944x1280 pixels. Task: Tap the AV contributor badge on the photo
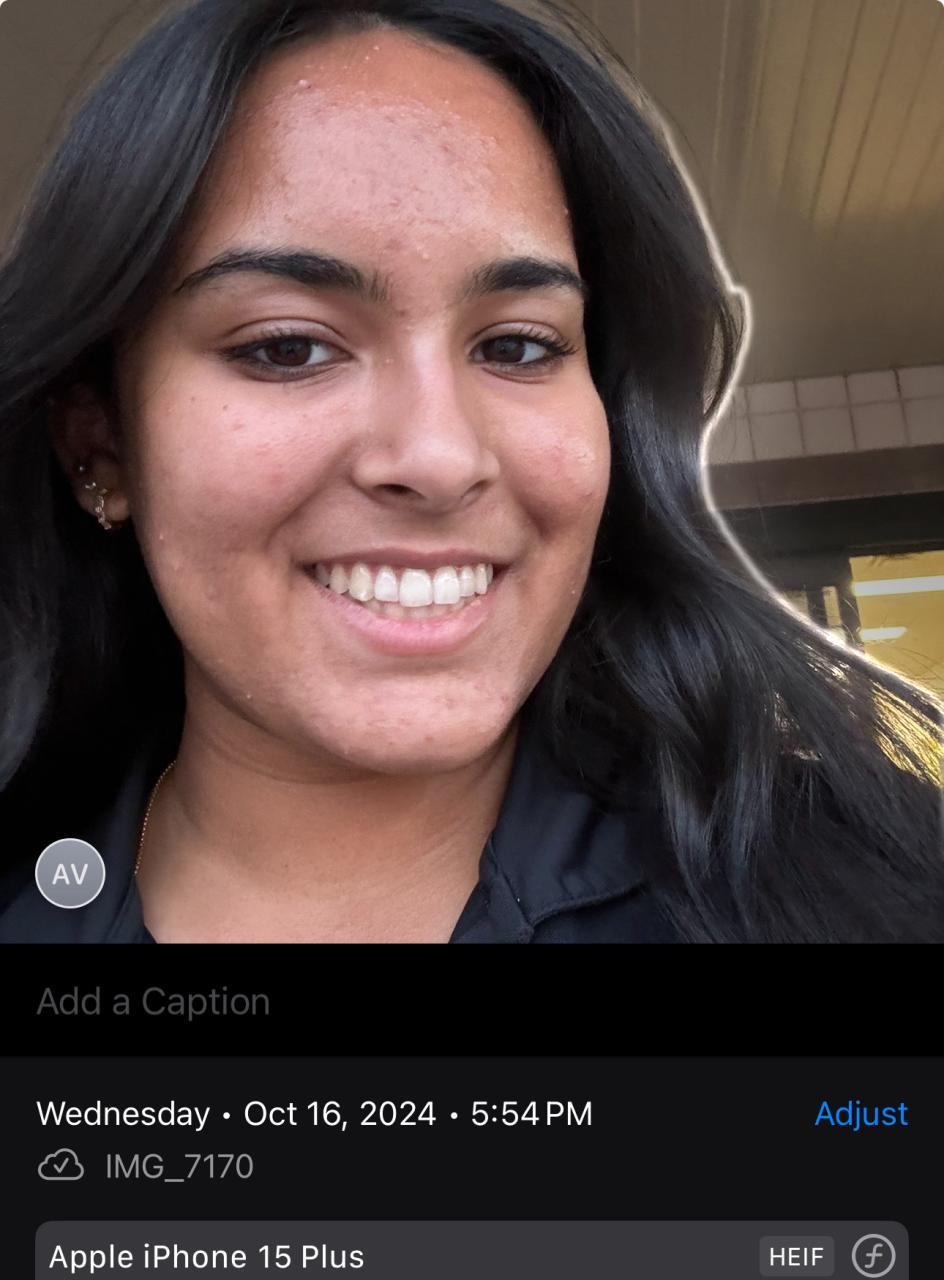point(70,873)
